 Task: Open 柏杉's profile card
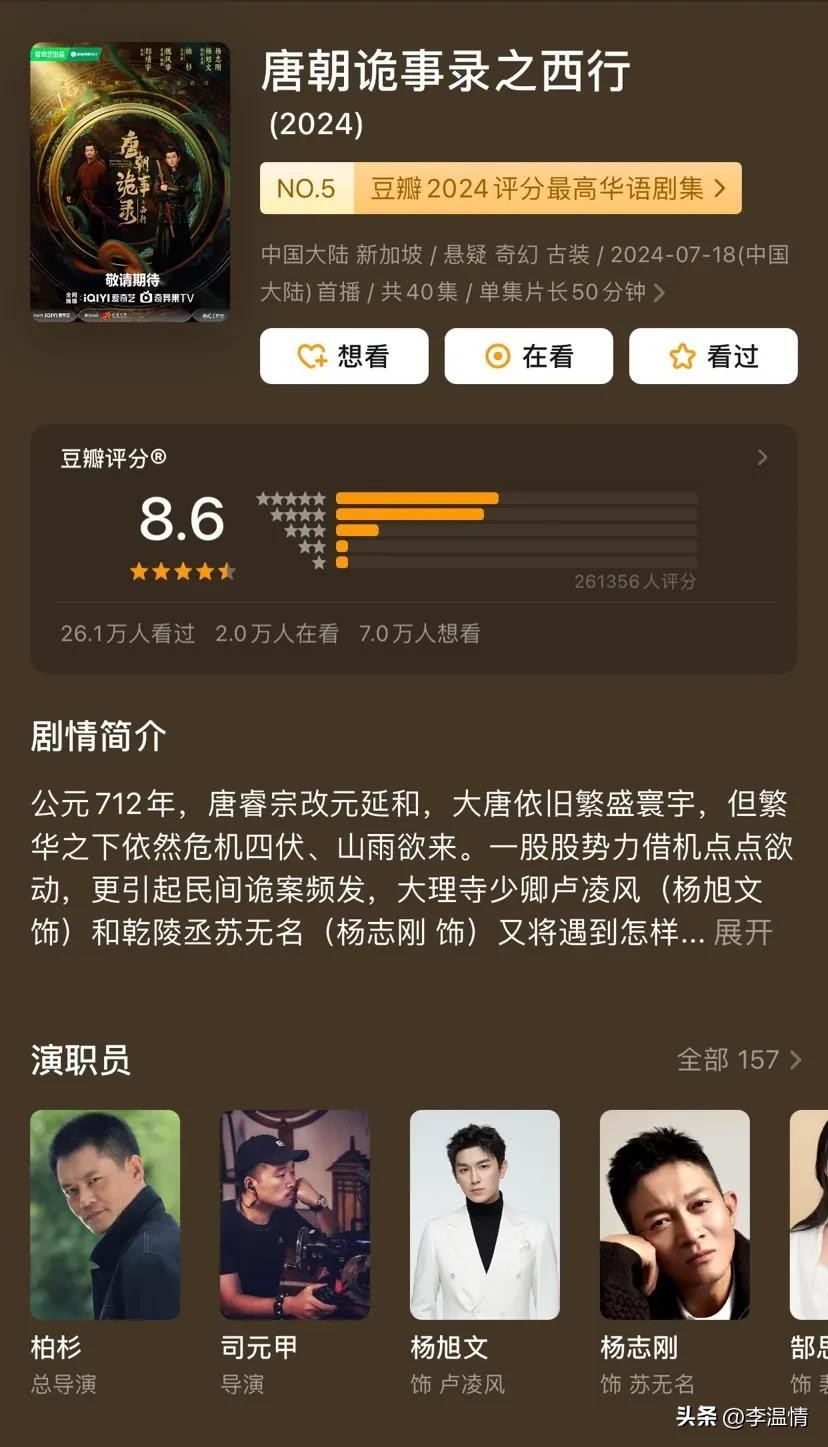click(x=105, y=1214)
